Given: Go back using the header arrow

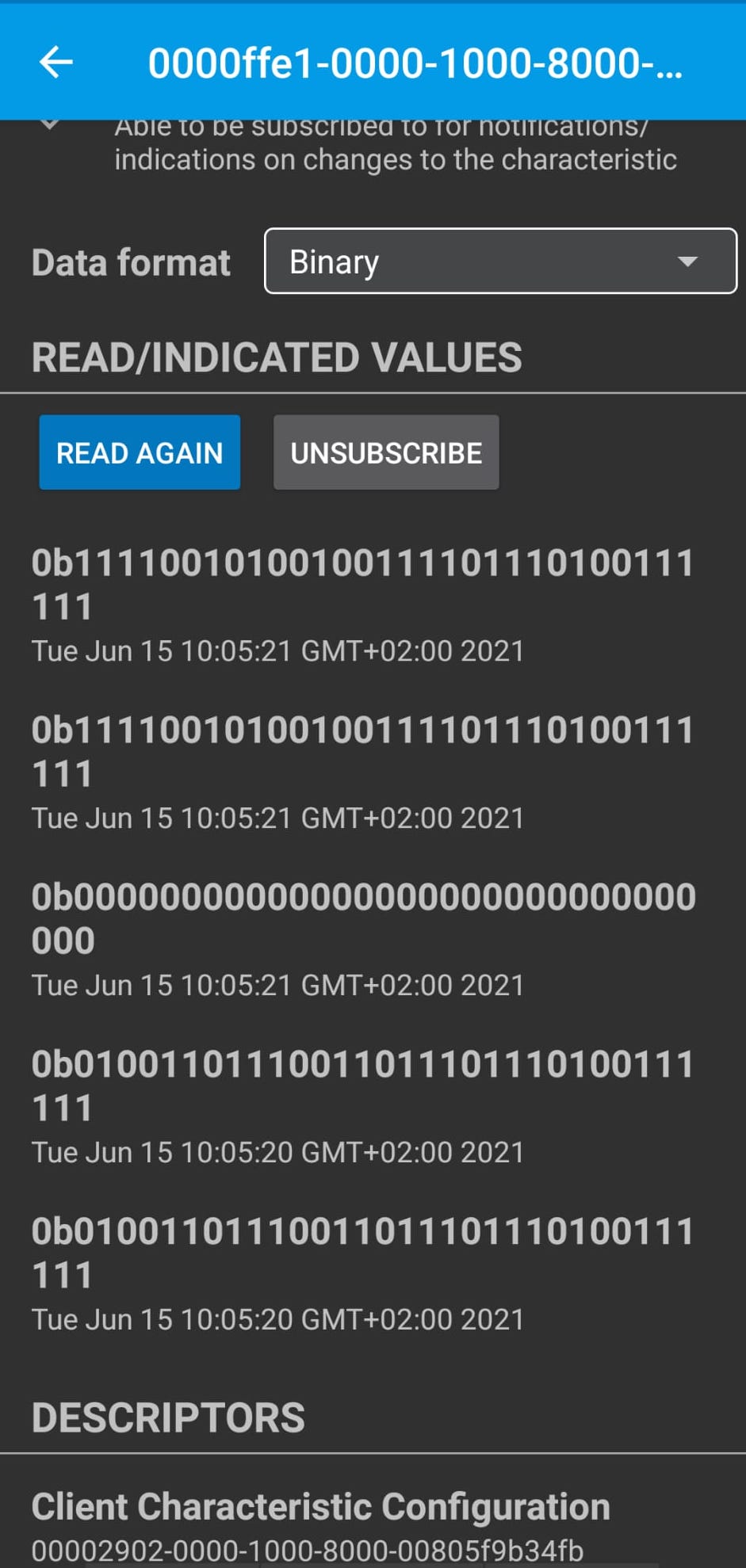Looking at the screenshot, I should click(56, 62).
